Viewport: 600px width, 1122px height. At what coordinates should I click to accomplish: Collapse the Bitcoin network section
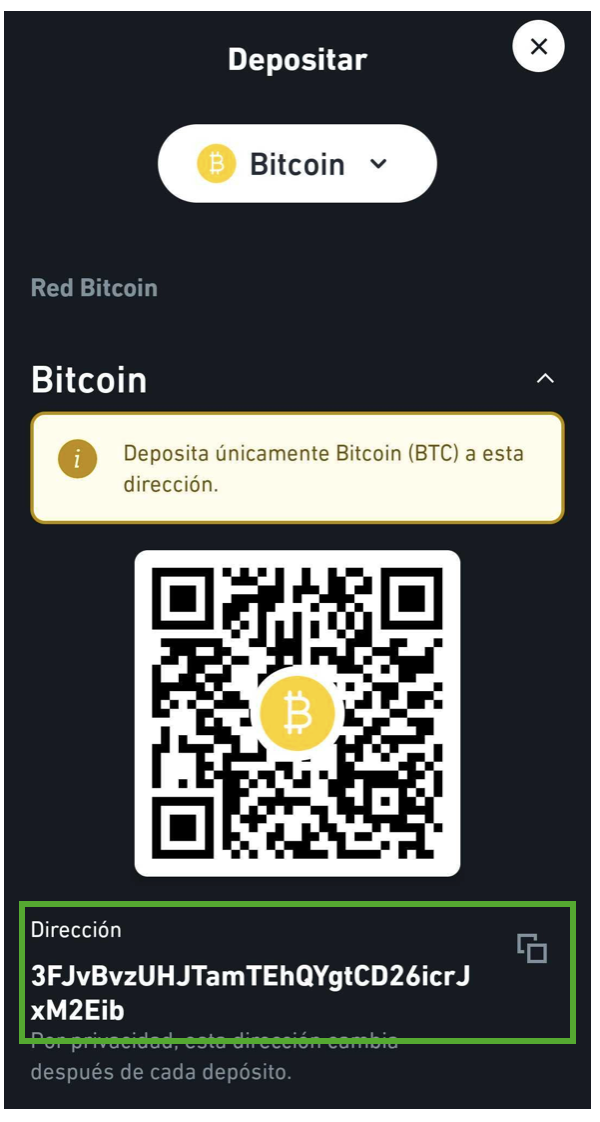[x=544, y=379]
